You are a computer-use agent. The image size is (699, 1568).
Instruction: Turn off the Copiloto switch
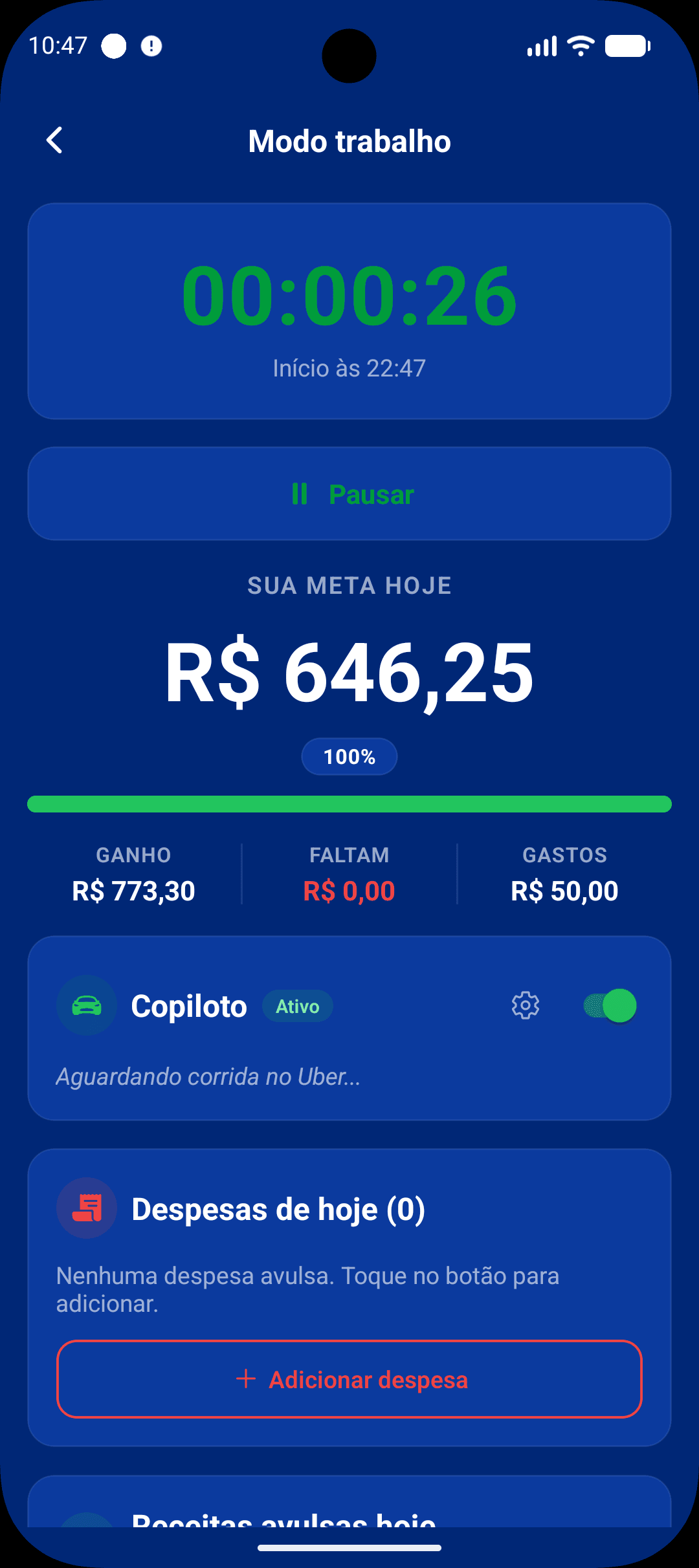[x=610, y=1006]
